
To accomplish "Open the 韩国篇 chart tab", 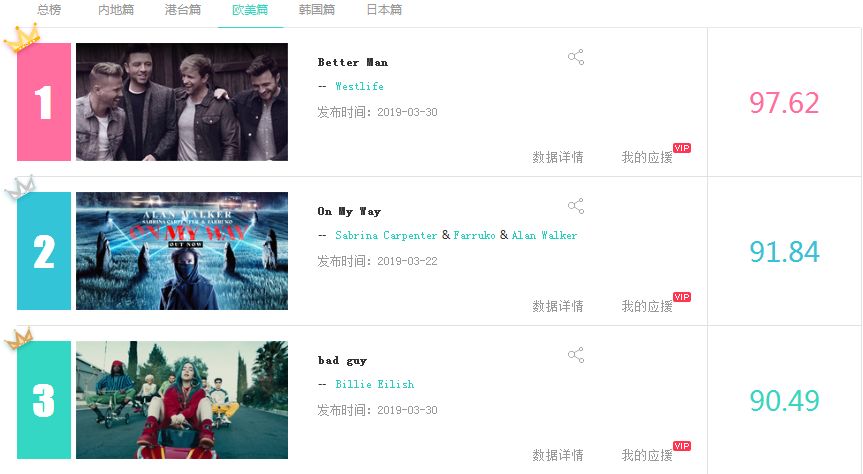I will coord(317,10).
